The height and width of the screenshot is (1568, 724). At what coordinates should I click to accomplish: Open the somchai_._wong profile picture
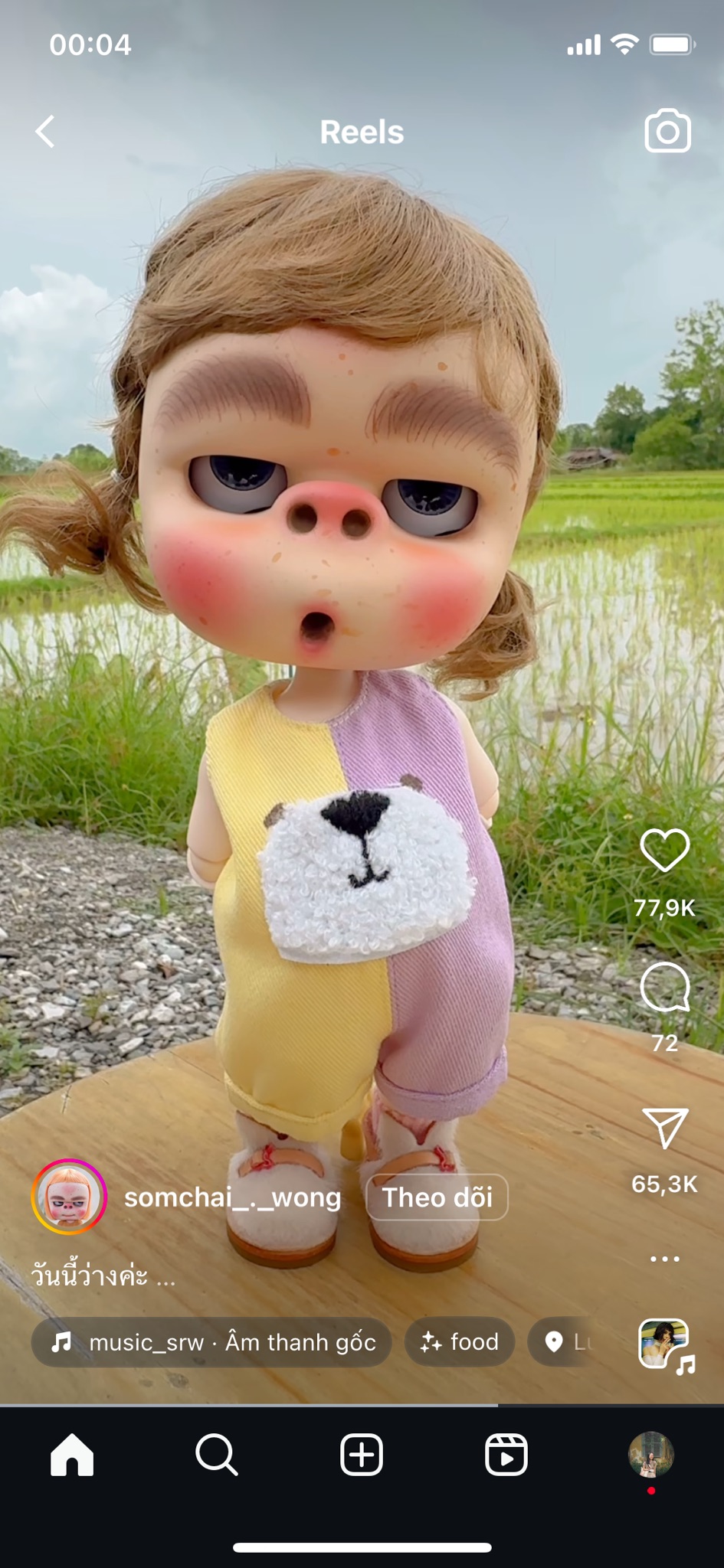click(69, 1197)
